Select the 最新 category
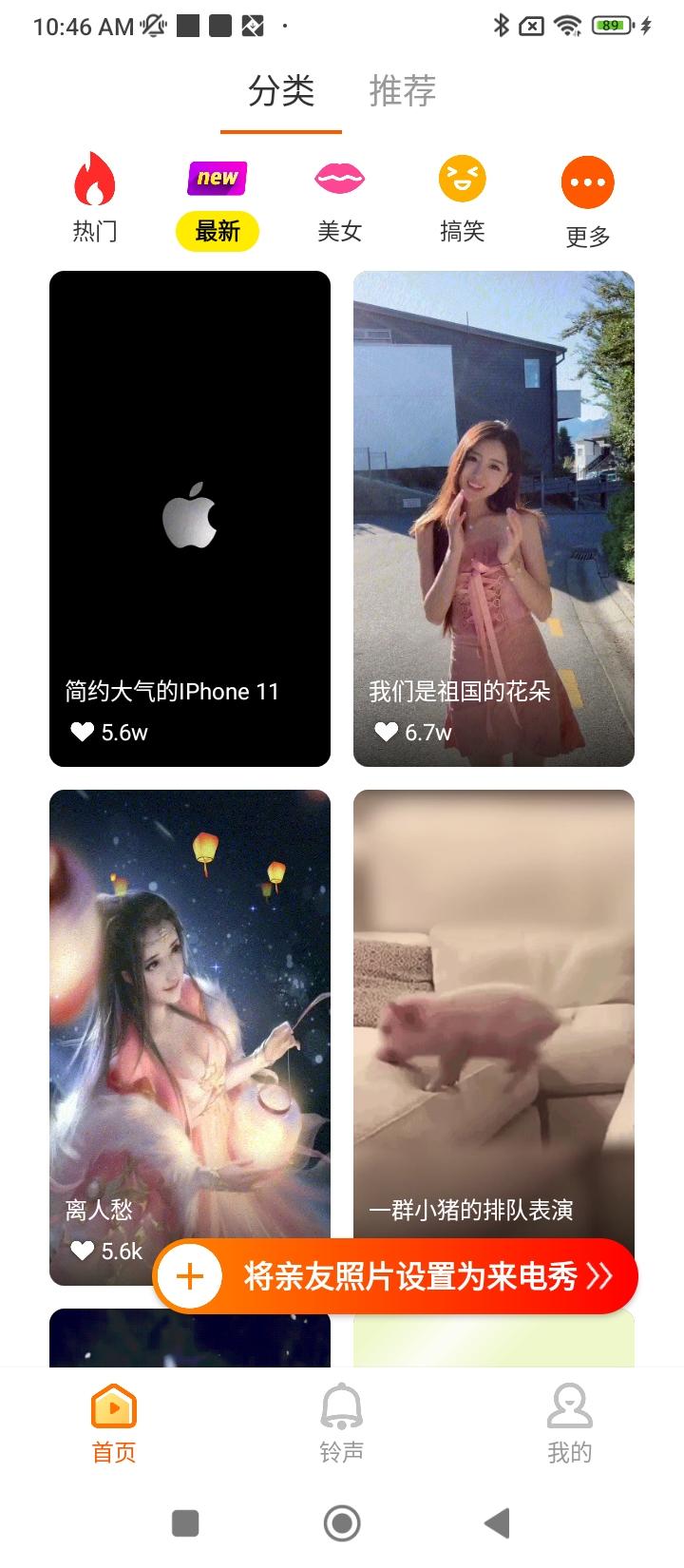 coord(218,200)
